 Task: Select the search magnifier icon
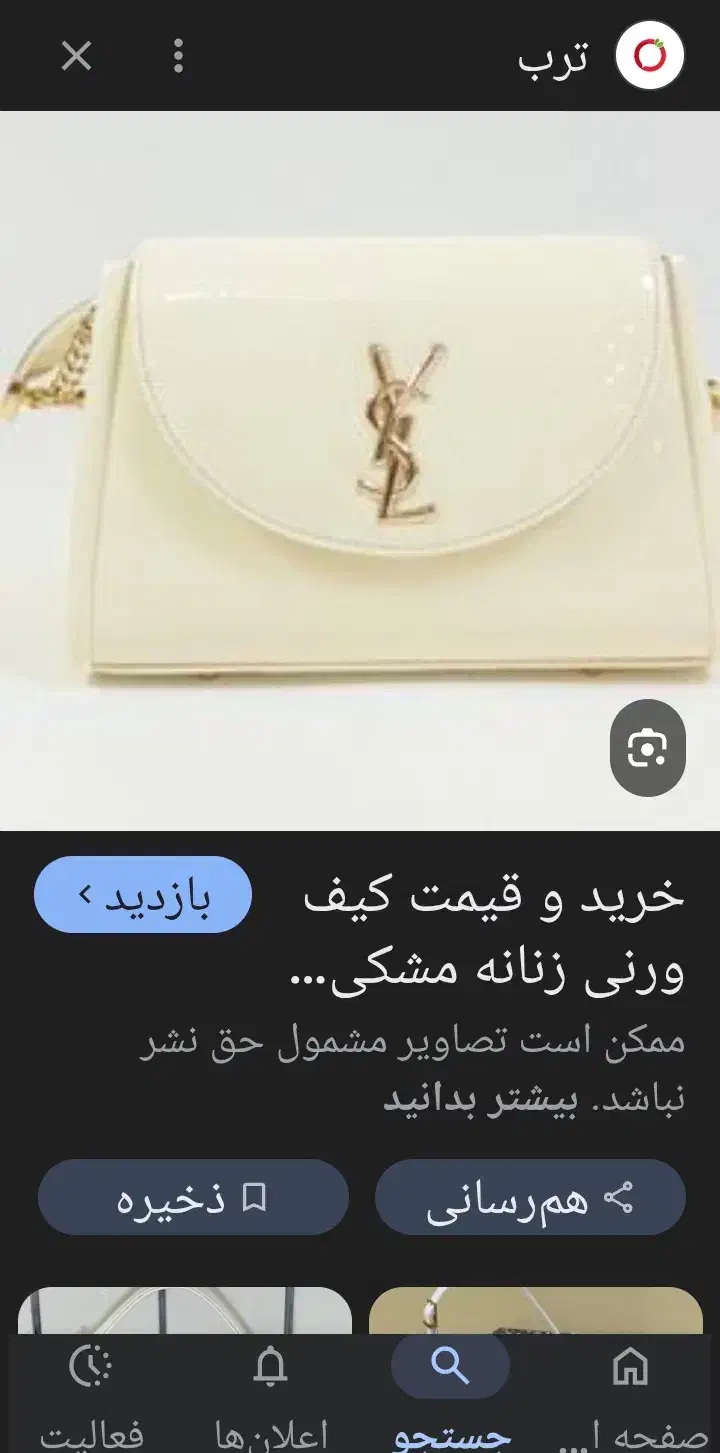click(x=450, y=1364)
